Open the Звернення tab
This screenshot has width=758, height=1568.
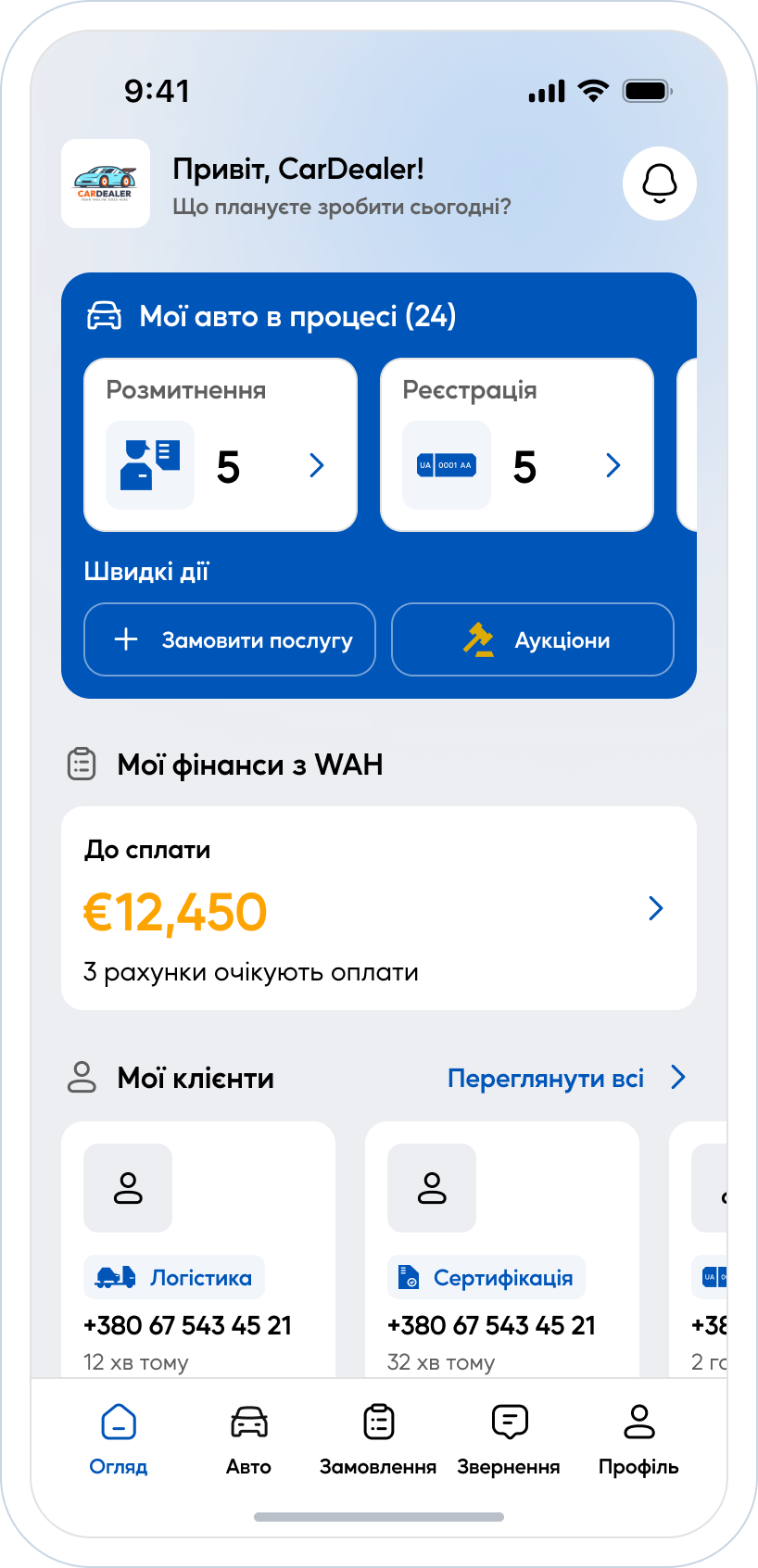tap(509, 1439)
